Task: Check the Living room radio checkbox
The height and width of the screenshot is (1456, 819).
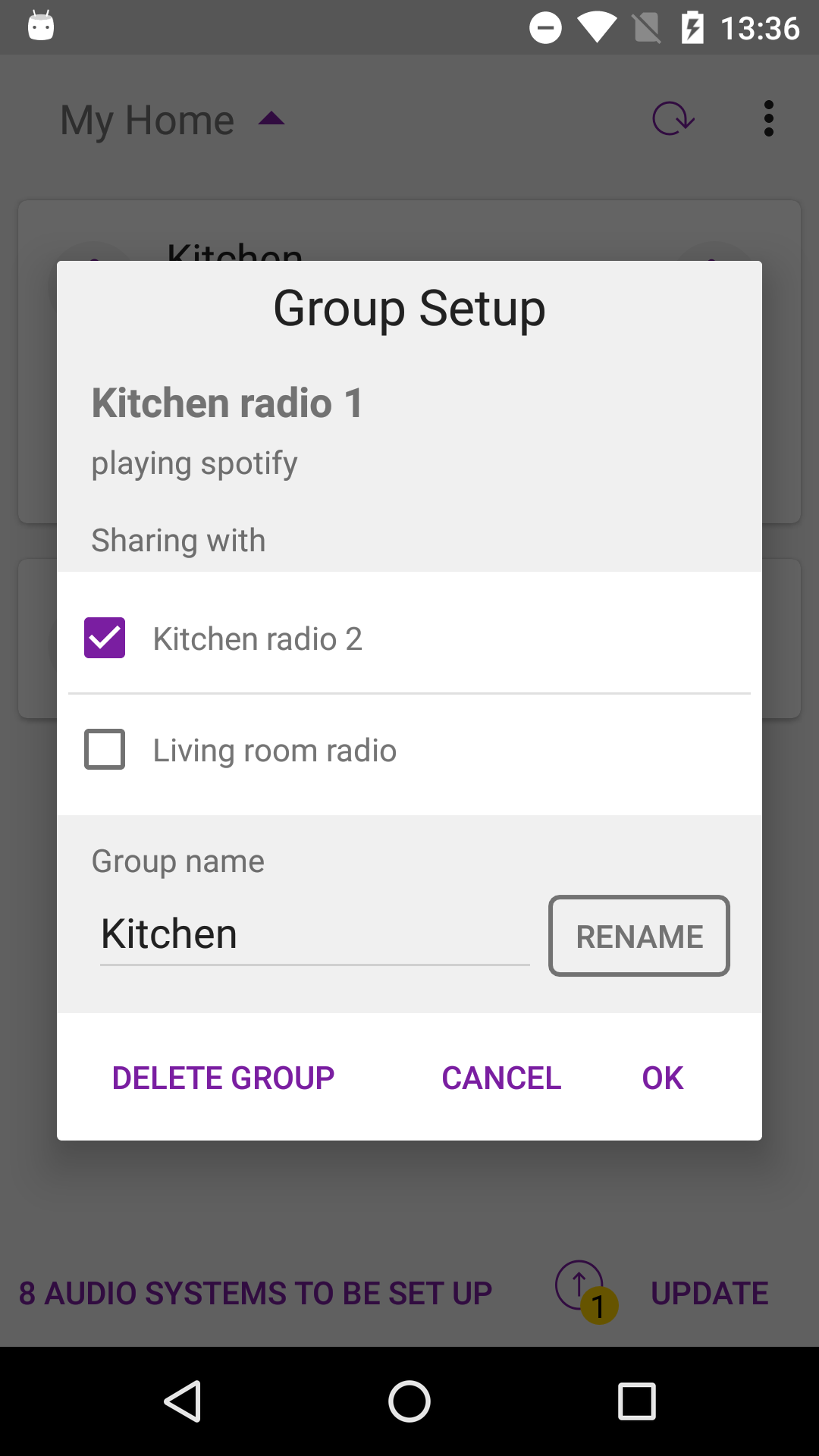Action: pyautogui.click(x=105, y=749)
